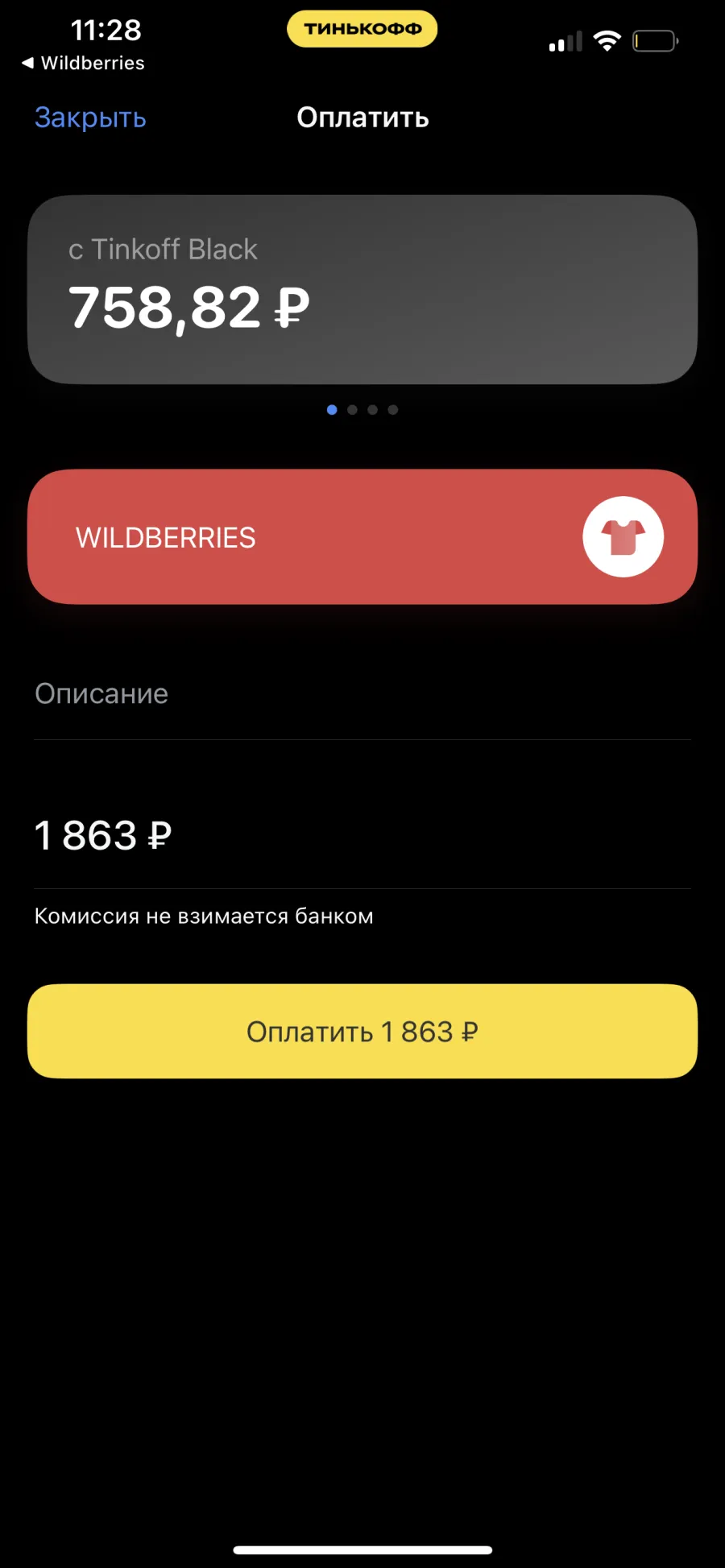This screenshot has height=1568, width=725.
Task: Edit the 1 863 ₽ amount field
Action: (x=362, y=835)
